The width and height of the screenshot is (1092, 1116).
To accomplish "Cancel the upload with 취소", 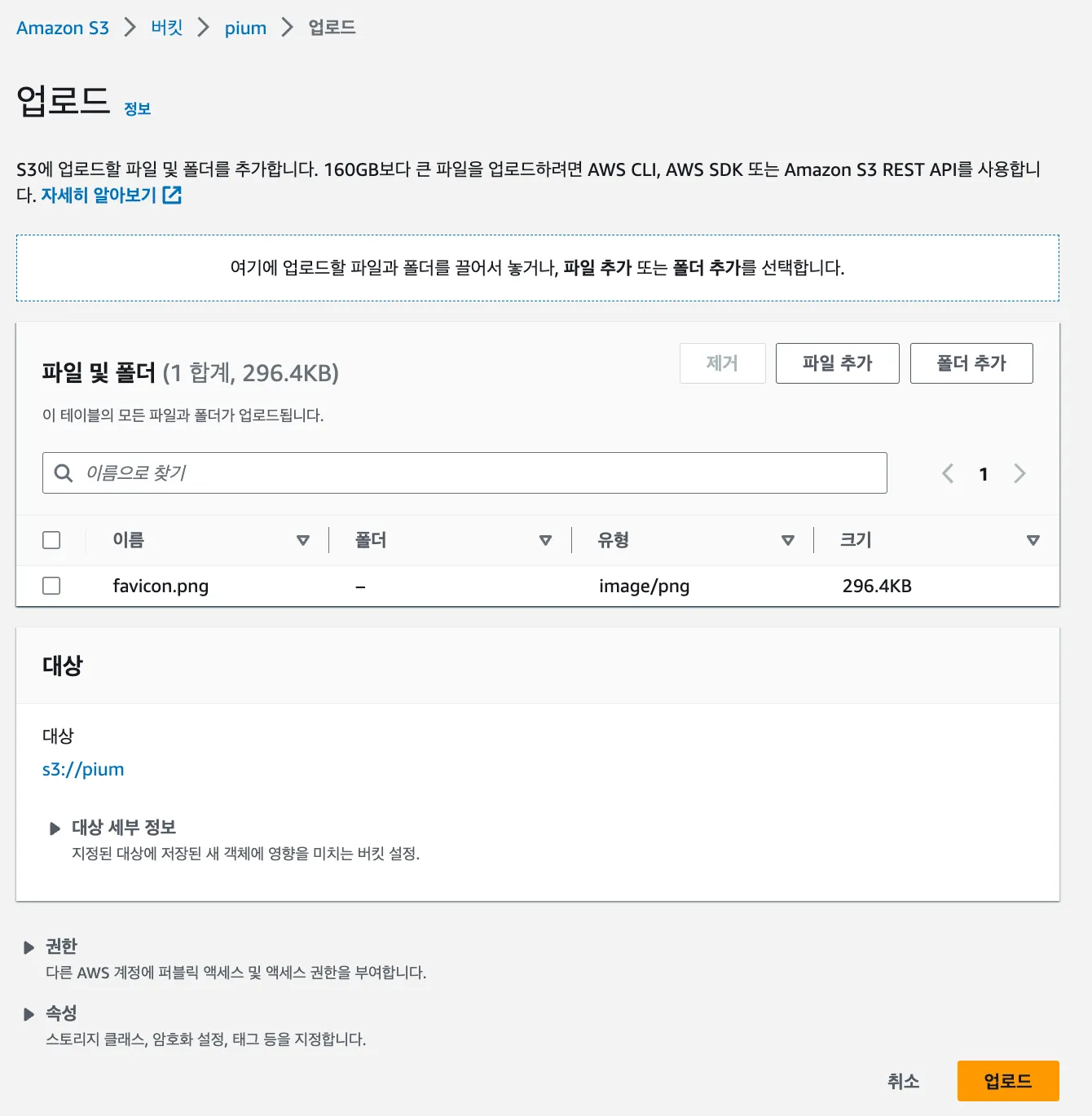I will 903,1081.
